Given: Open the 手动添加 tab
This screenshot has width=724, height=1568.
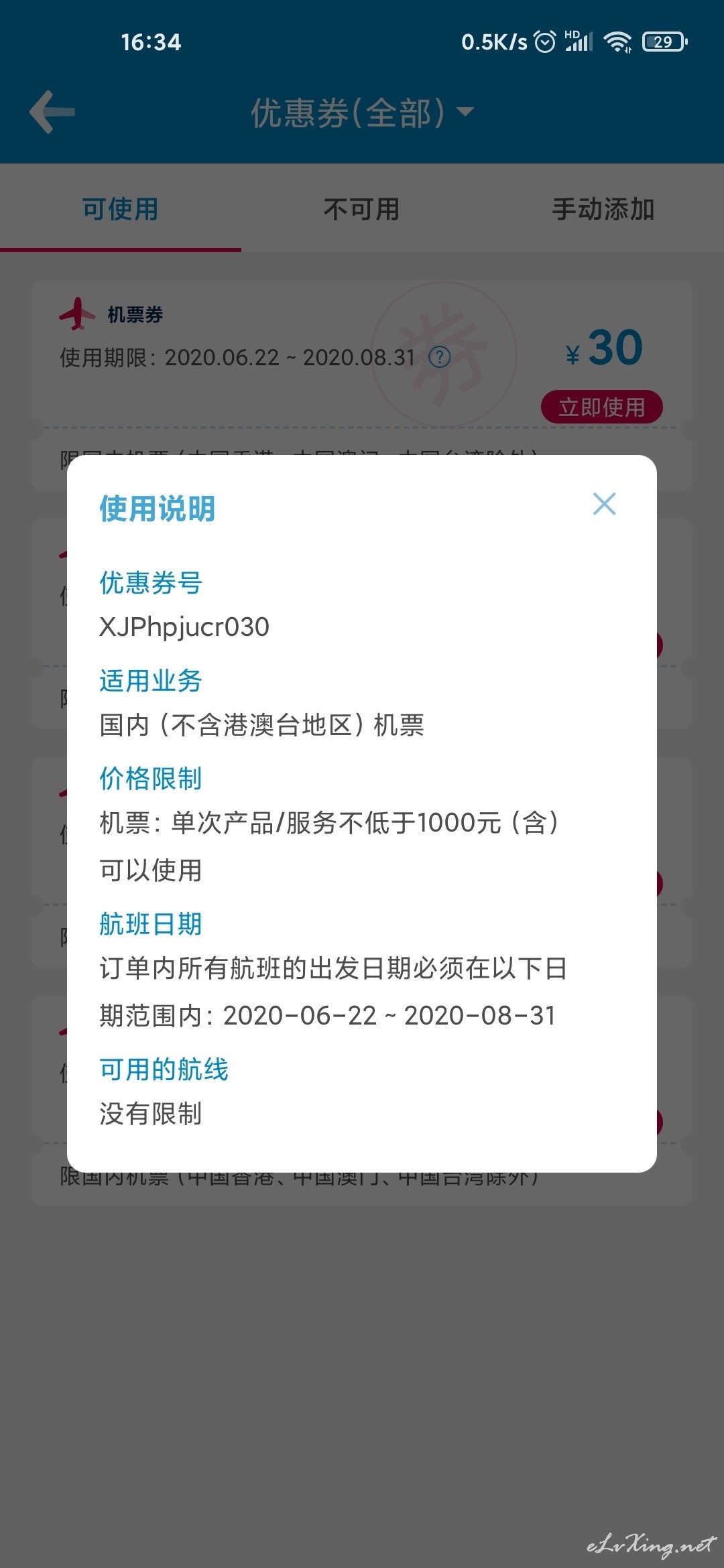Looking at the screenshot, I should pos(603,209).
